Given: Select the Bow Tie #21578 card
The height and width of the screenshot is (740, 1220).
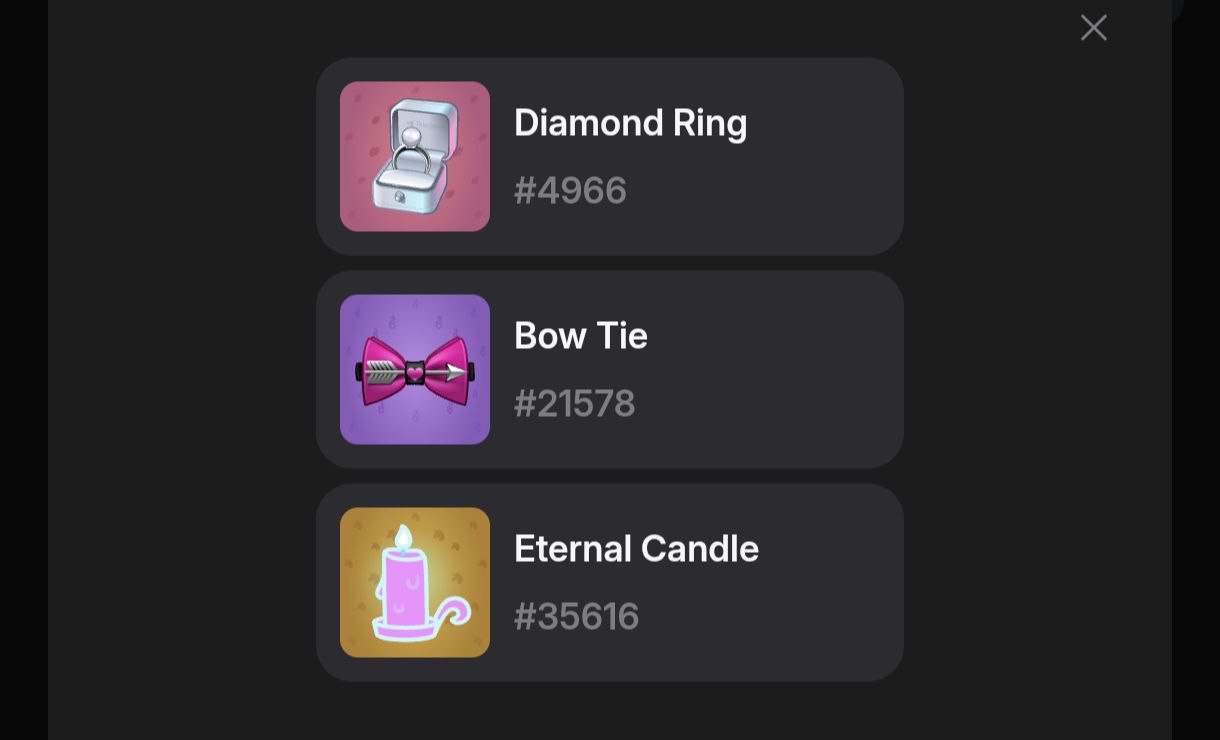Looking at the screenshot, I should click(609, 370).
